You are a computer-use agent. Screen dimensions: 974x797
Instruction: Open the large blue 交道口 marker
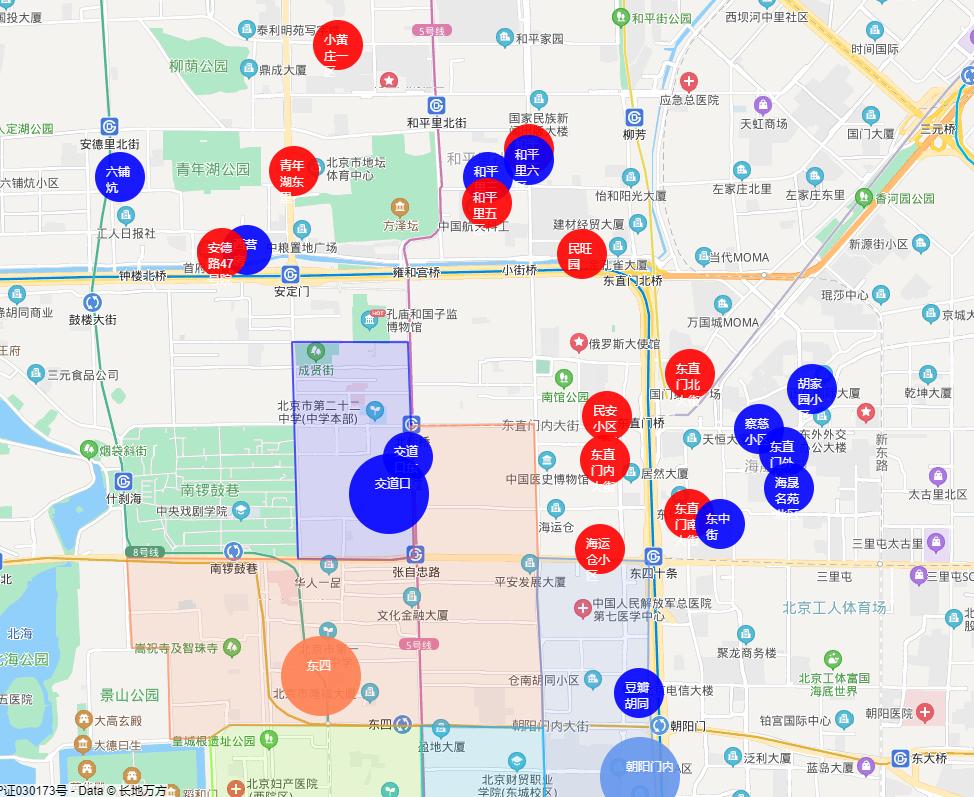389,492
